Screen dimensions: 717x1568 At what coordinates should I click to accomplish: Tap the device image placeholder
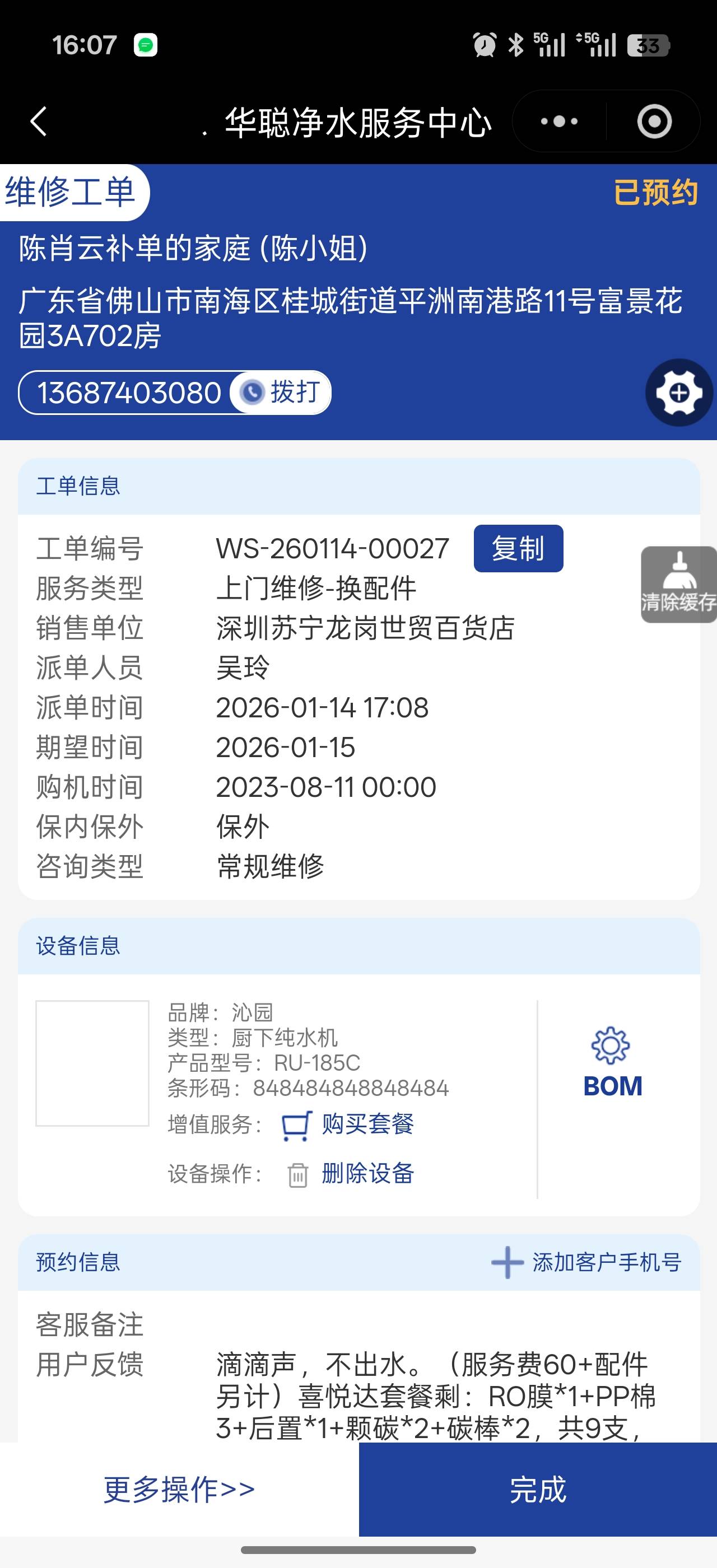coord(92,1063)
